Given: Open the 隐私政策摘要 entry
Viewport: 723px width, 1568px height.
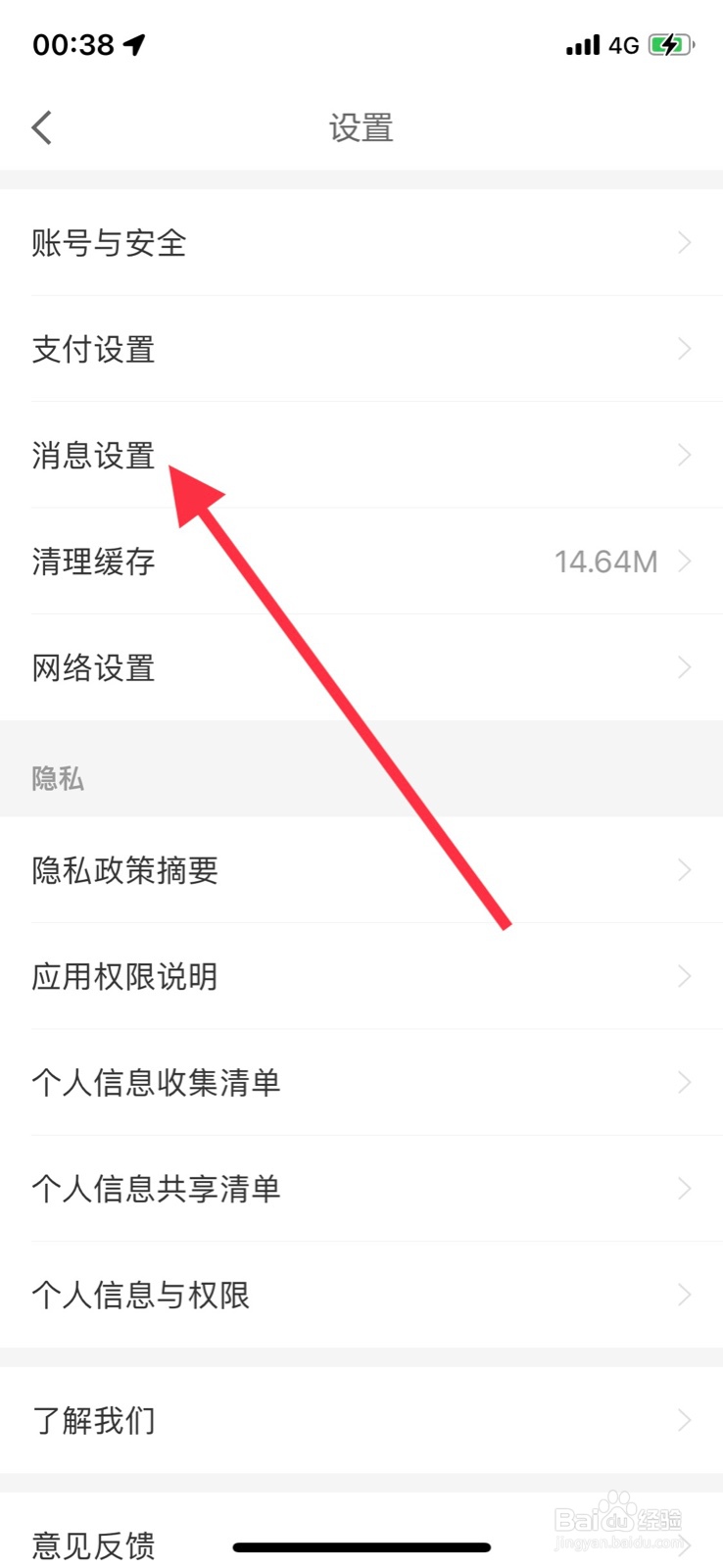Looking at the screenshot, I should coord(123,870).
